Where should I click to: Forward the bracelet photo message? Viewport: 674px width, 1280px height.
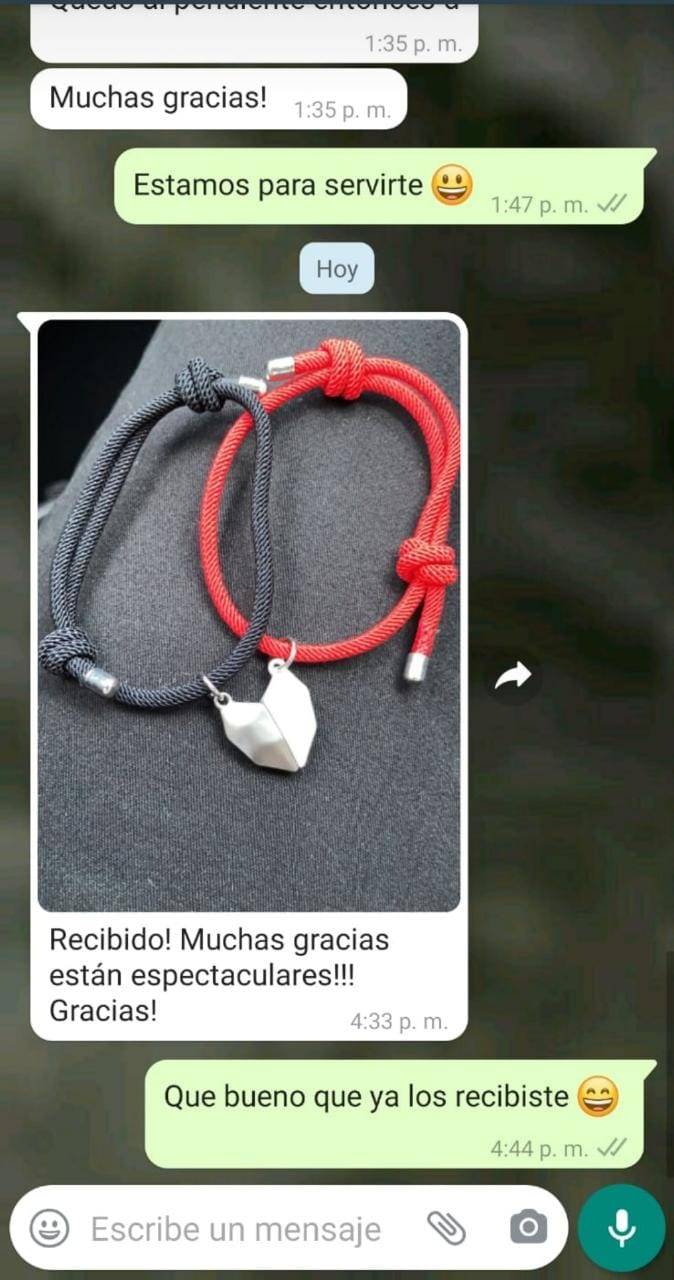click(x=513, y=677)
